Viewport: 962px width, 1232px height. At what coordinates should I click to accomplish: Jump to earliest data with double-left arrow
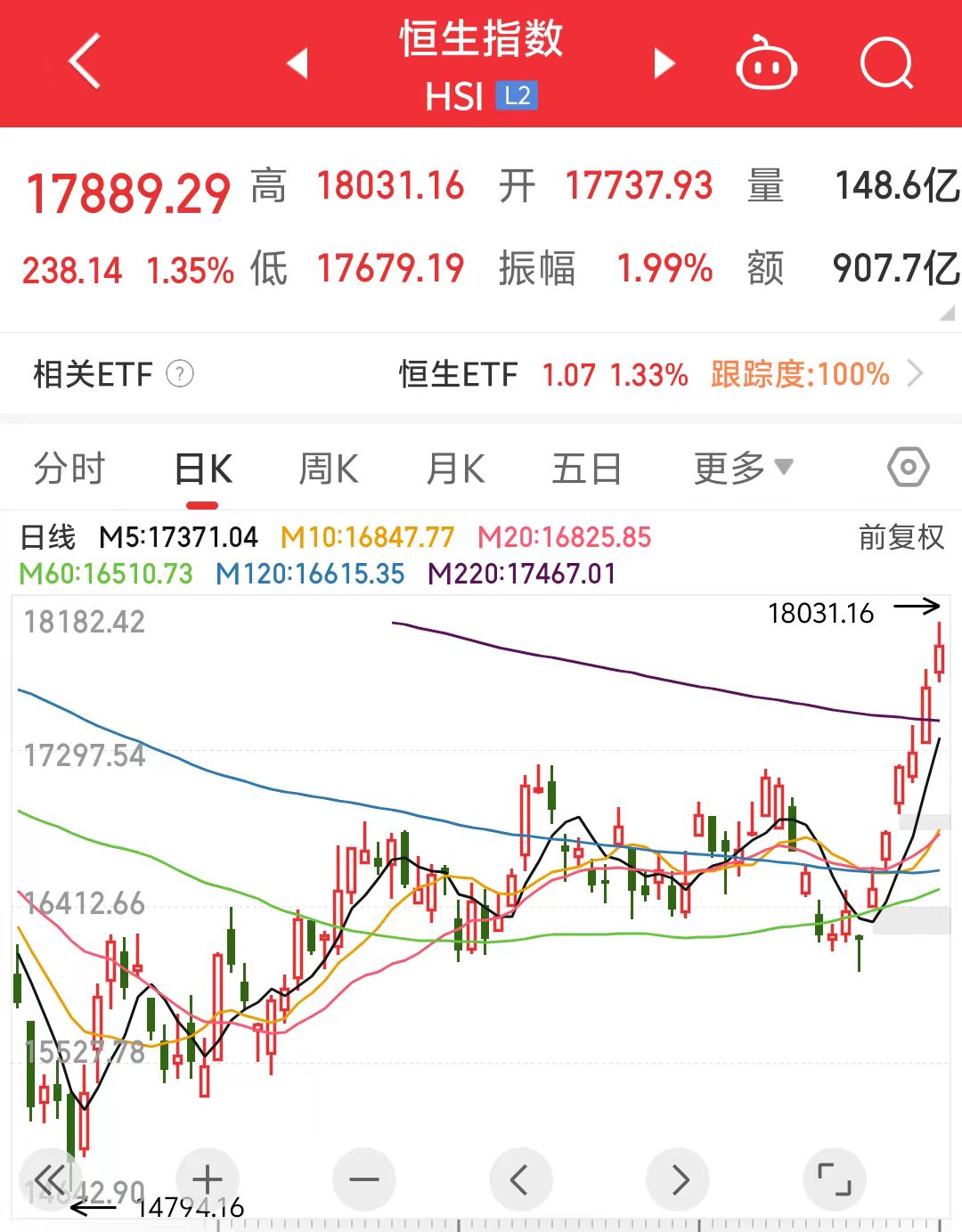[50, 1179]
